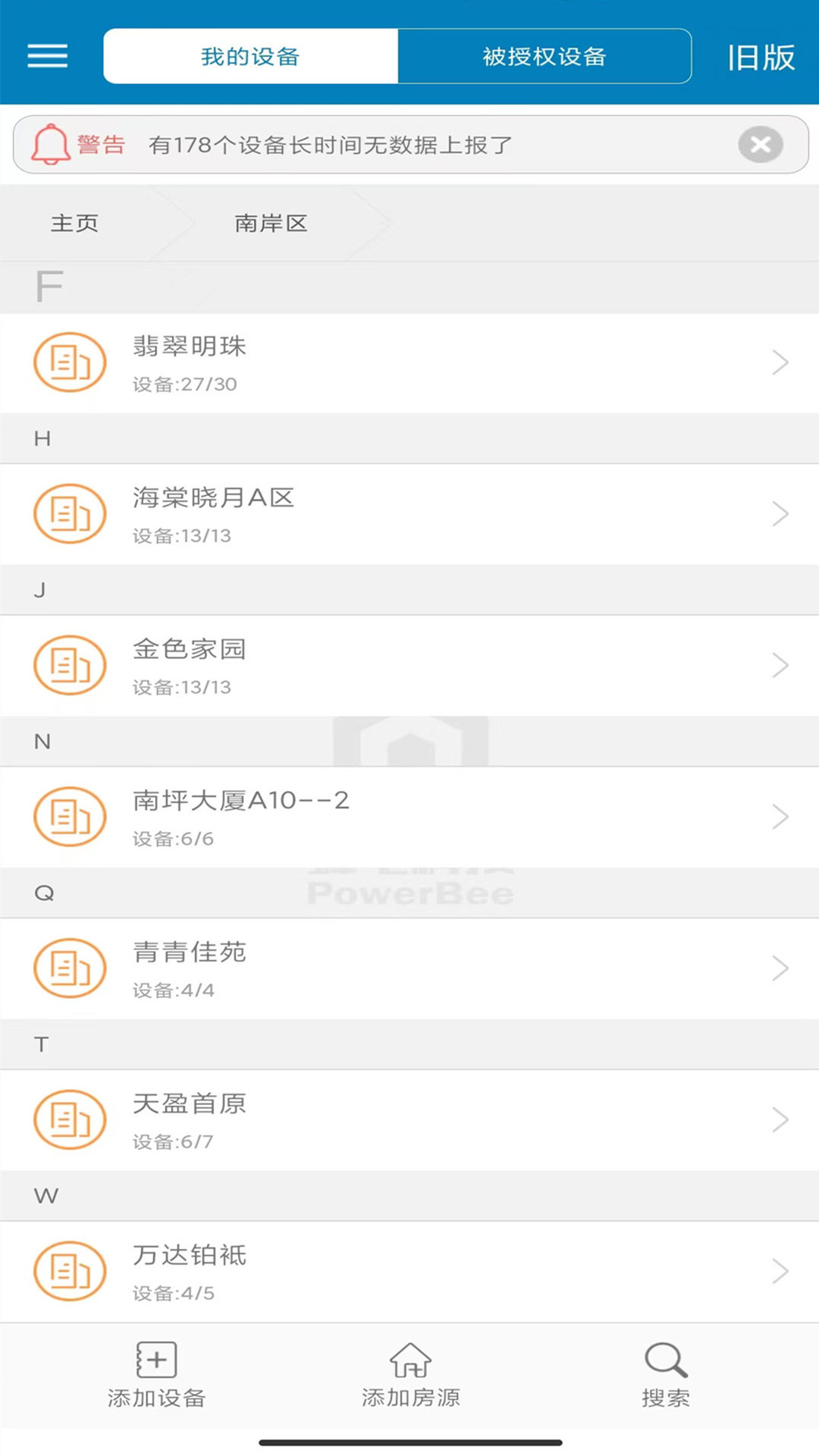Tap the 青青佳苑 community icon
The image size is (819, 1456).
pyautogui.click(x=69, y=968)
